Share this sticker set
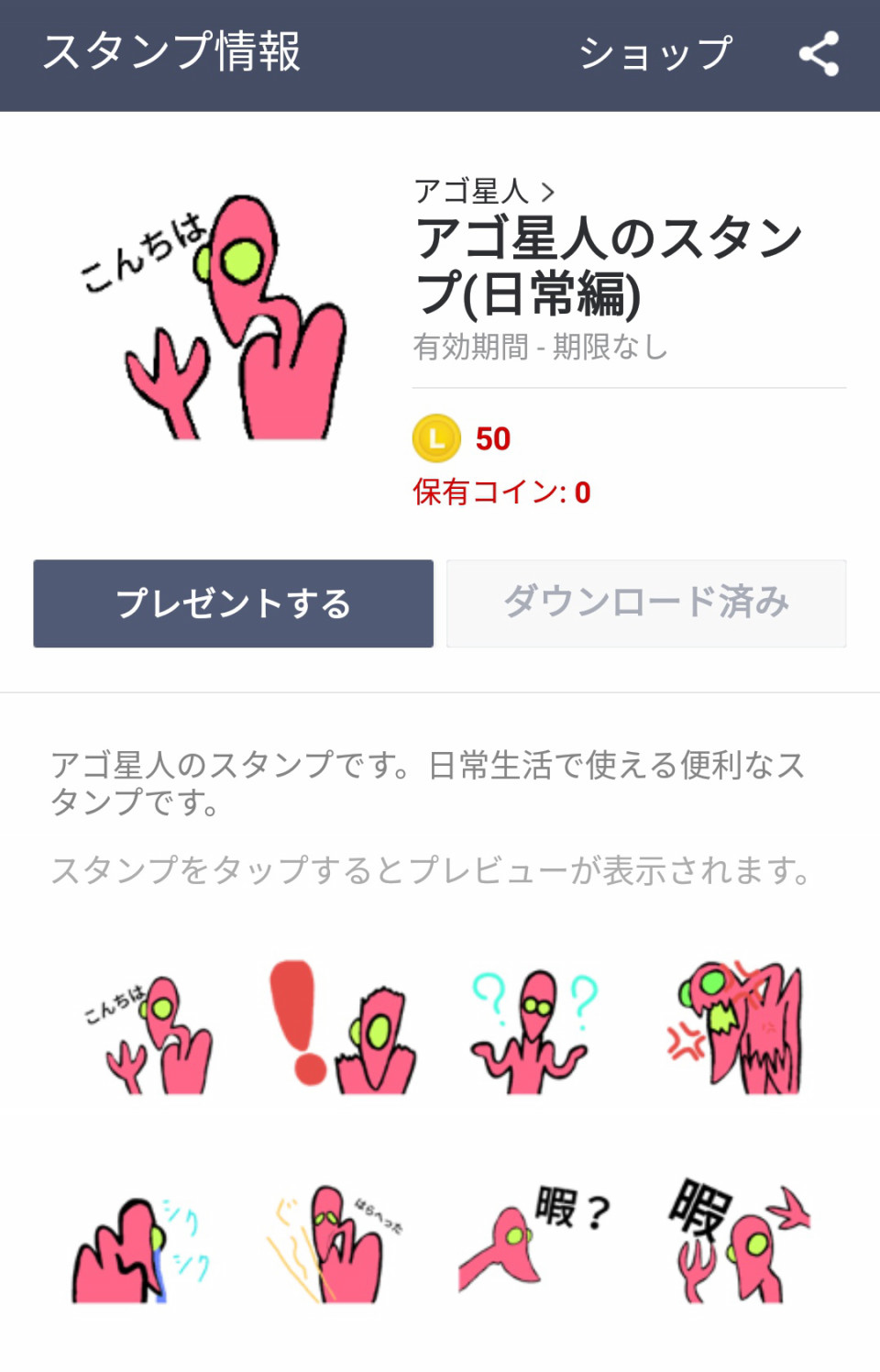880x1372 pixels. 818,54
